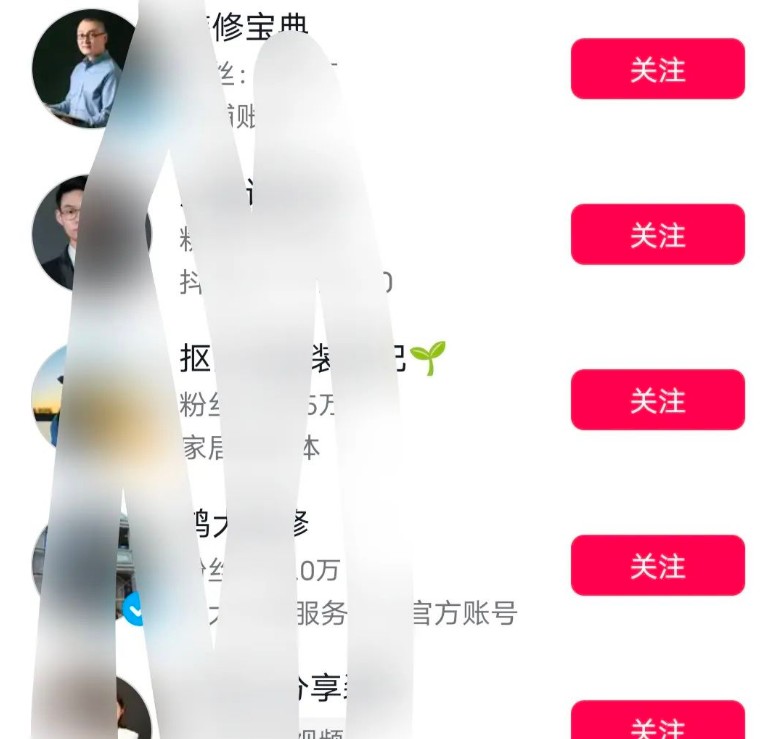The image size is (766, 739).
Task: Follow the account with seedling emoji name
Action: (x=657, y=400)
